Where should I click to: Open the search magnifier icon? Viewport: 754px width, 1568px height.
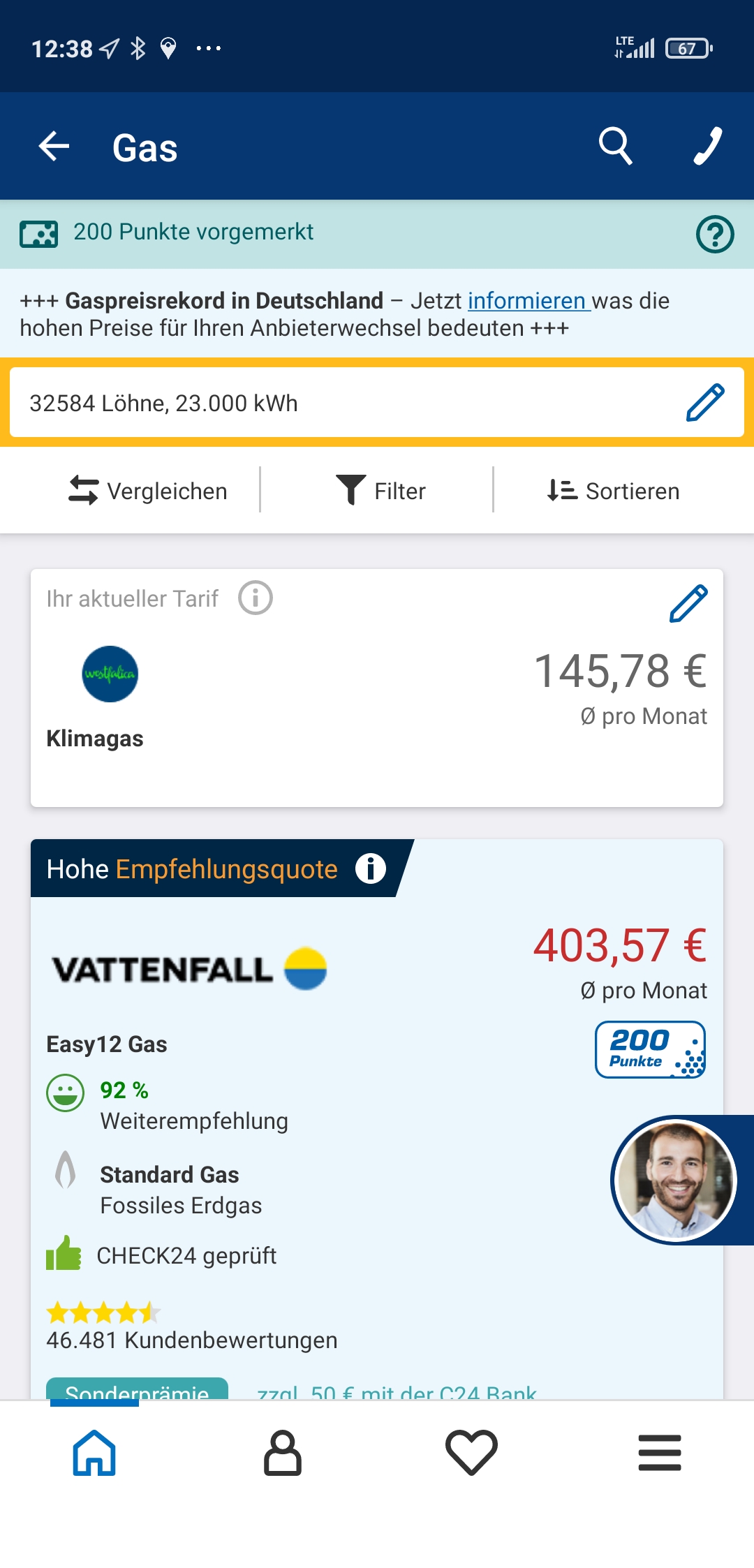click(x=615, y=147)
